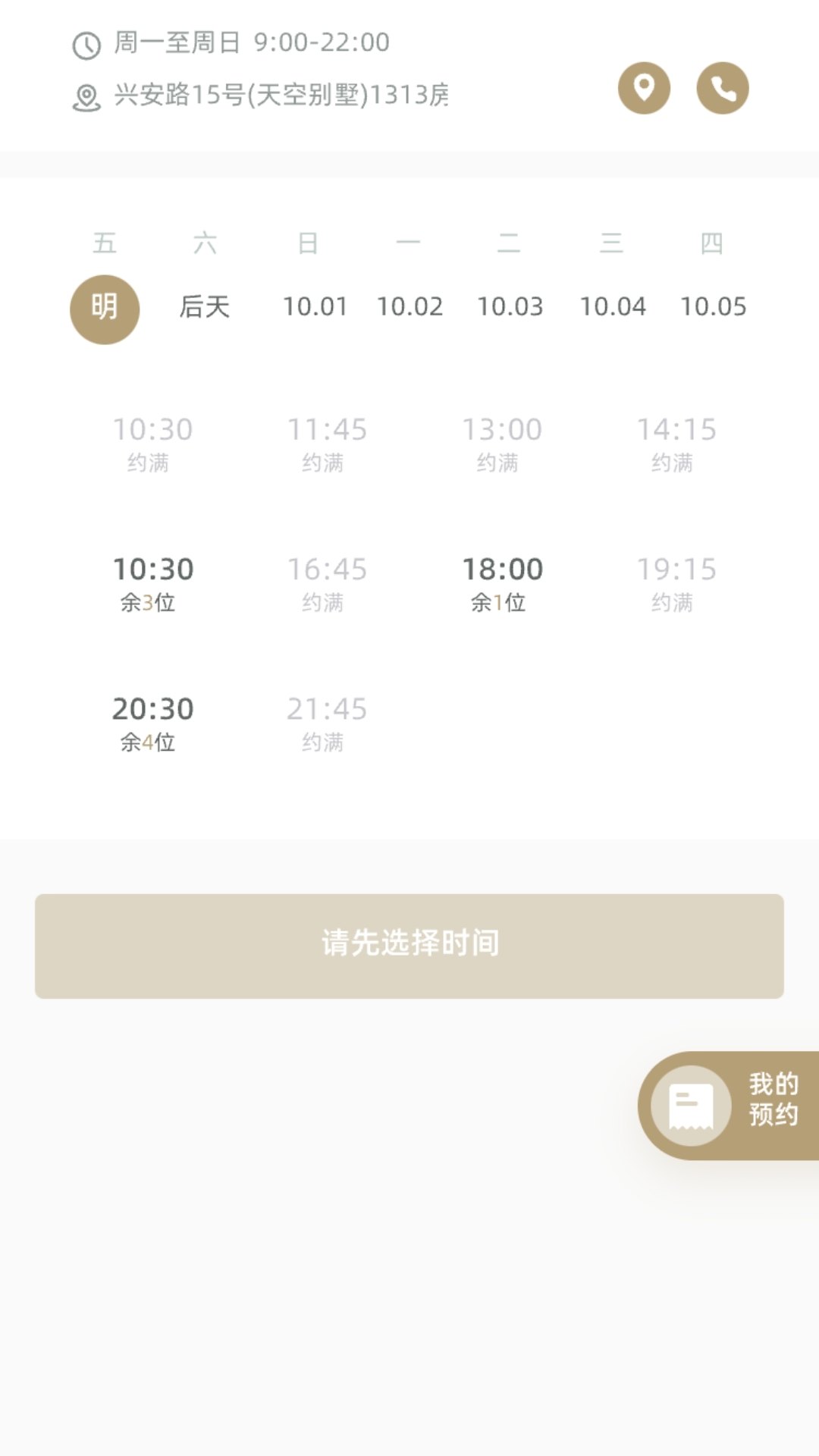The width and height of the screenshot is (819, 1456).
Task: Expand availability for 10.04
Action: pyautogui.click(x=614, y=307)
